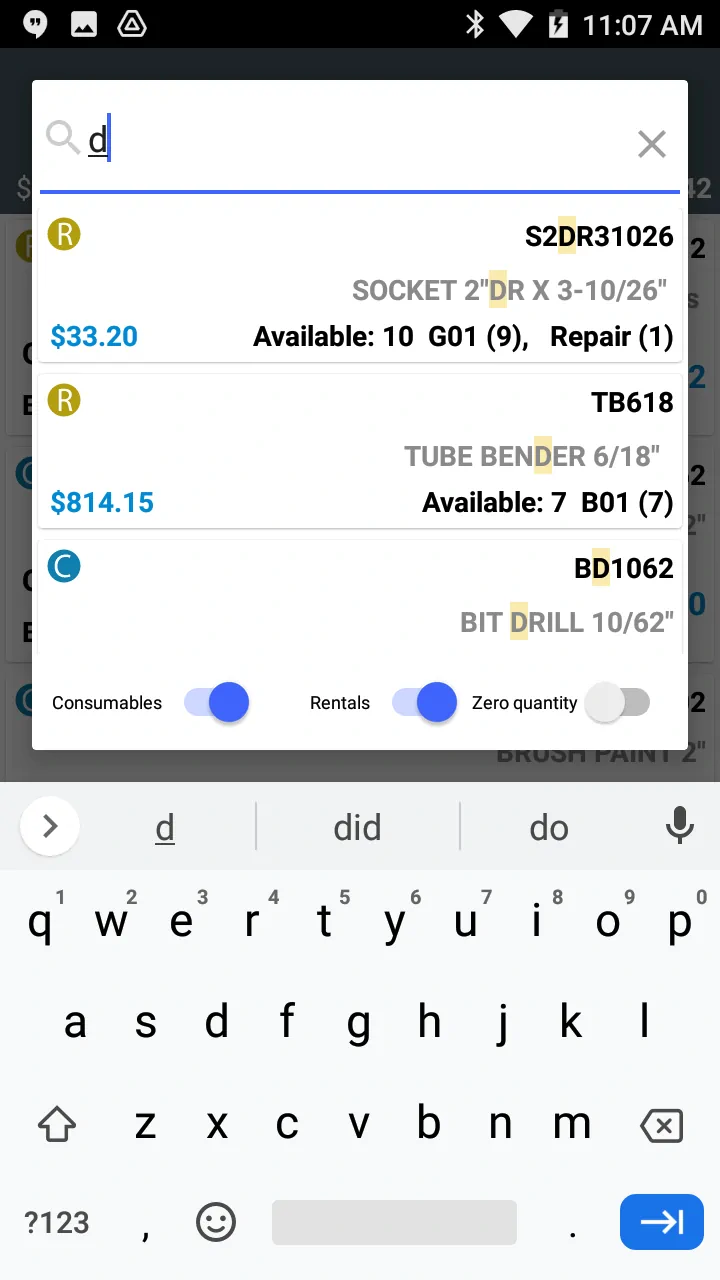Turn off the Consumables filter

point(217,703)
